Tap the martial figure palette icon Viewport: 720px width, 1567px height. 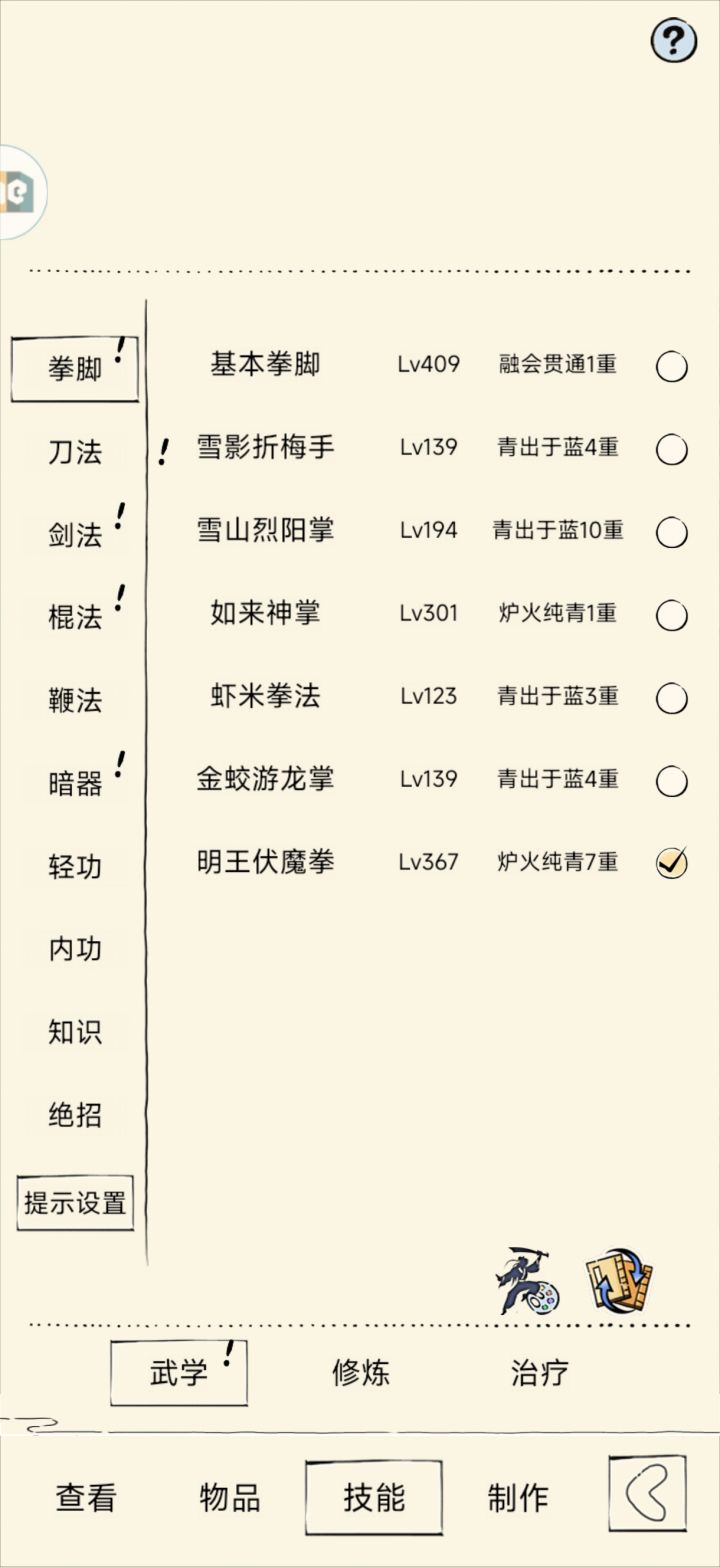coord(527,1280)
